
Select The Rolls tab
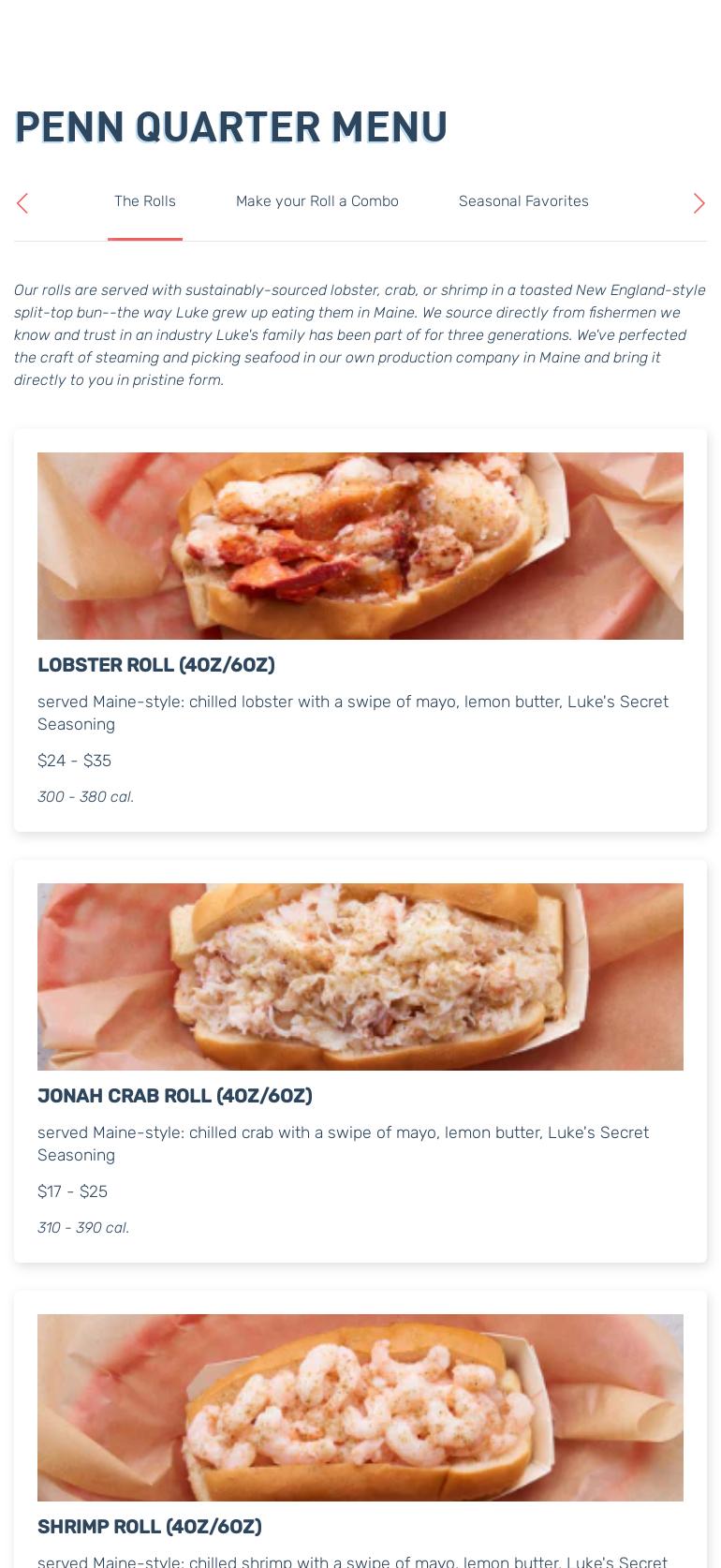(145, 201)
